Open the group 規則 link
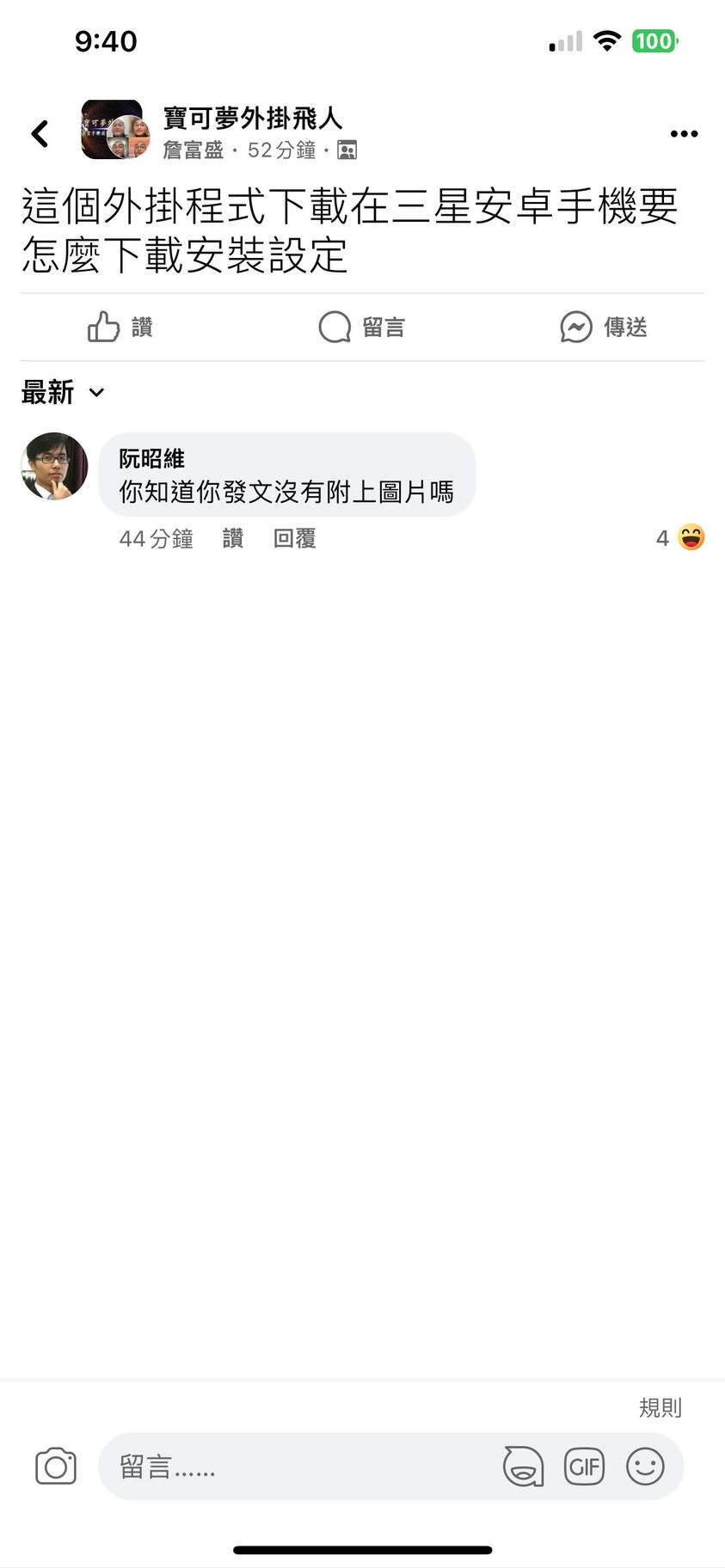The width and height of the screenshot is (725, 1568). pyautogui.click(x=660, y=1407)
